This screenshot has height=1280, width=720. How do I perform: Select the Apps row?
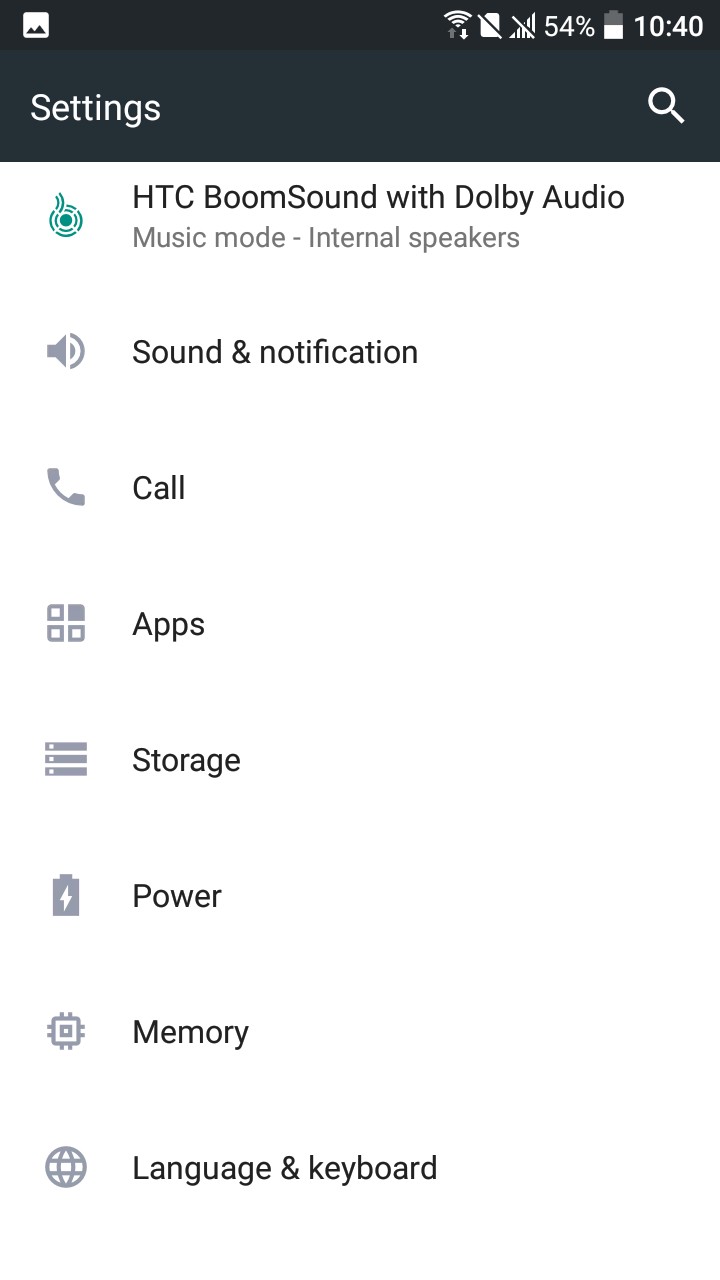click(168, 624)
